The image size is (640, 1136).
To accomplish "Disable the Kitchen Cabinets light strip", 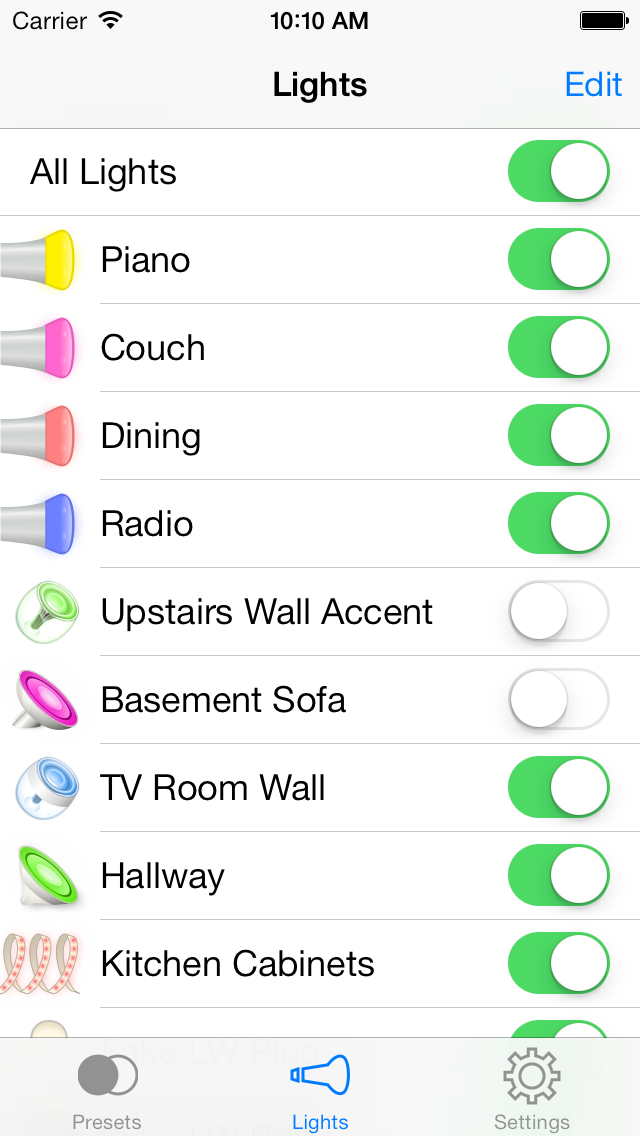I will (558, 964).
